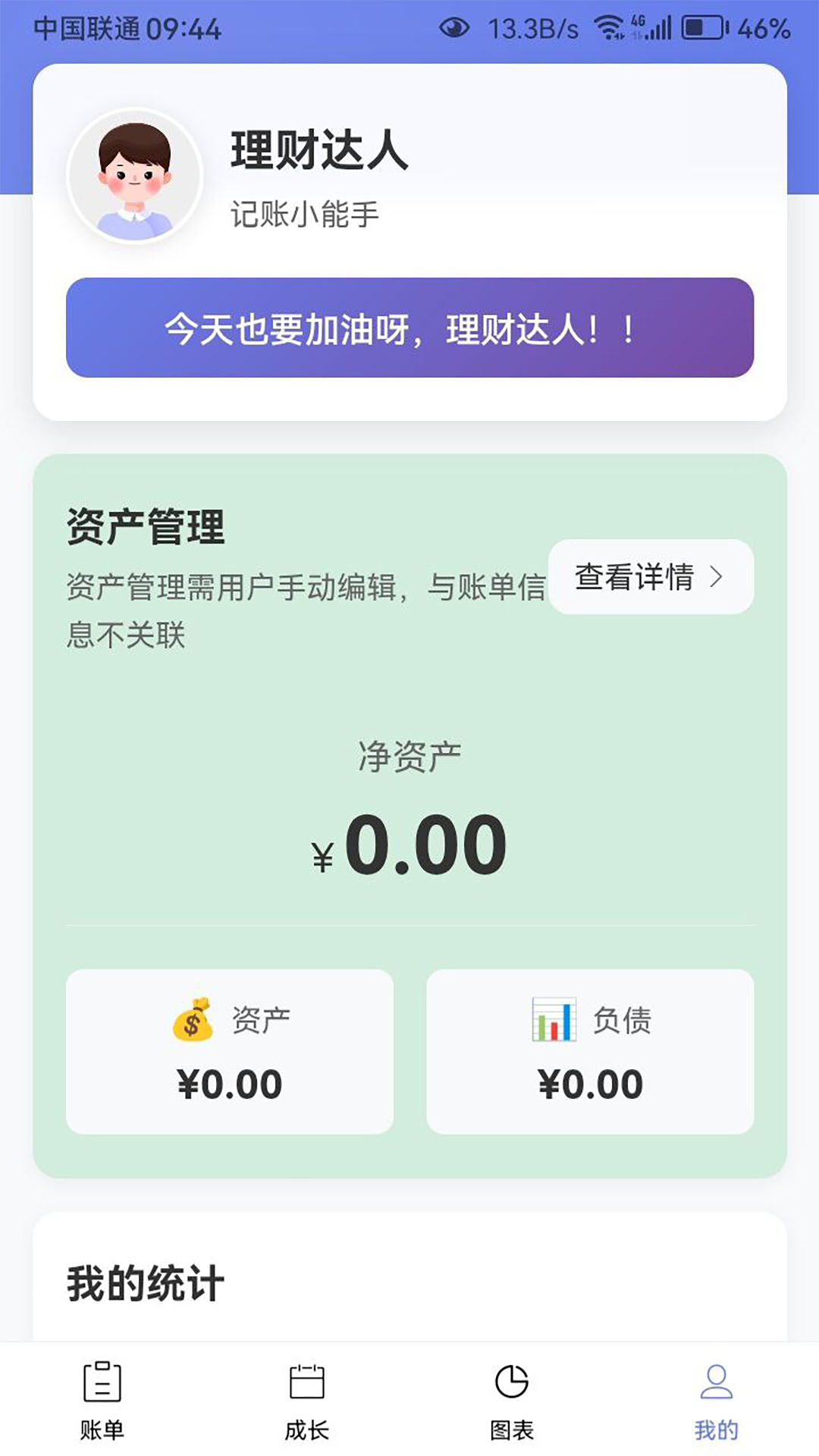Open 查看详情 for asset management
This screenshot has width=819, height=1456.
650,577
